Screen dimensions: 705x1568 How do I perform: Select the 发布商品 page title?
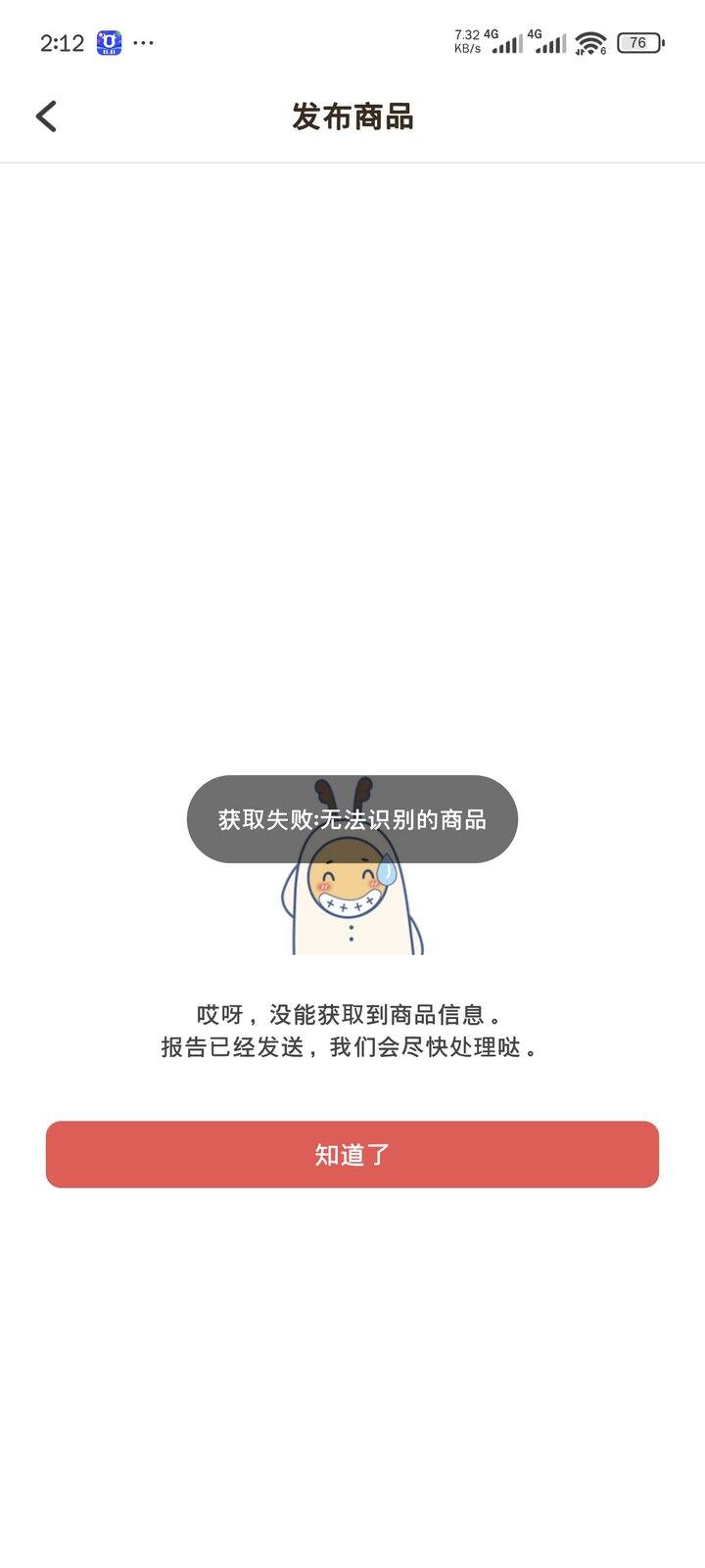click(352, 116)
